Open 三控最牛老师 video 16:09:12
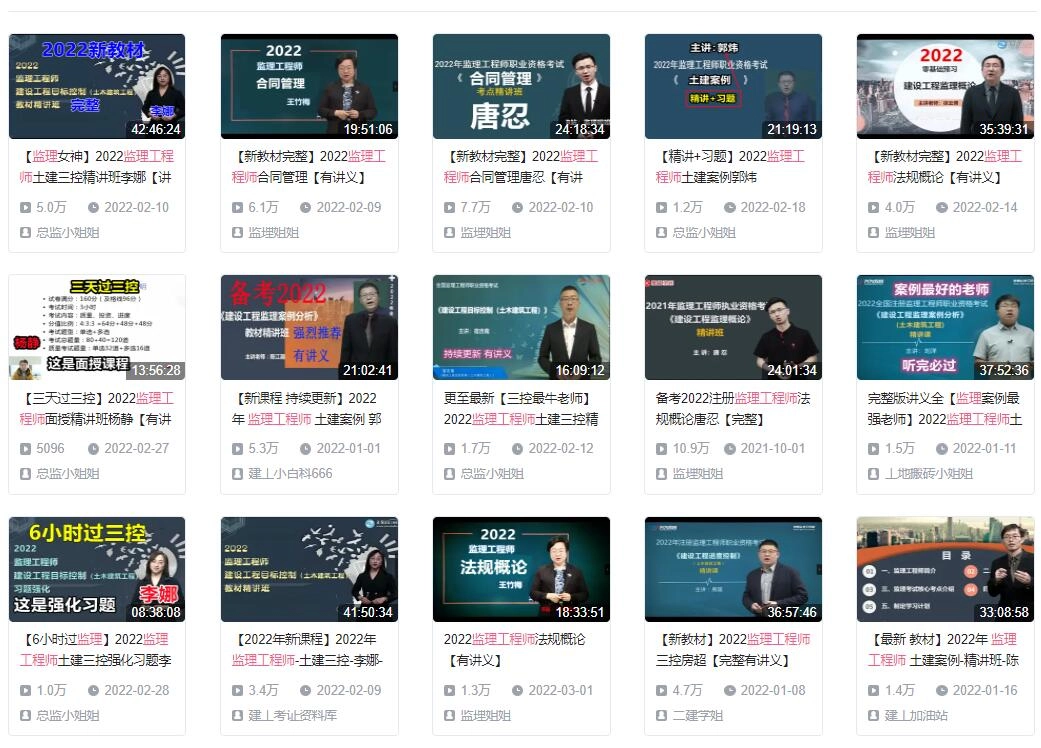 tap(521, 327)
